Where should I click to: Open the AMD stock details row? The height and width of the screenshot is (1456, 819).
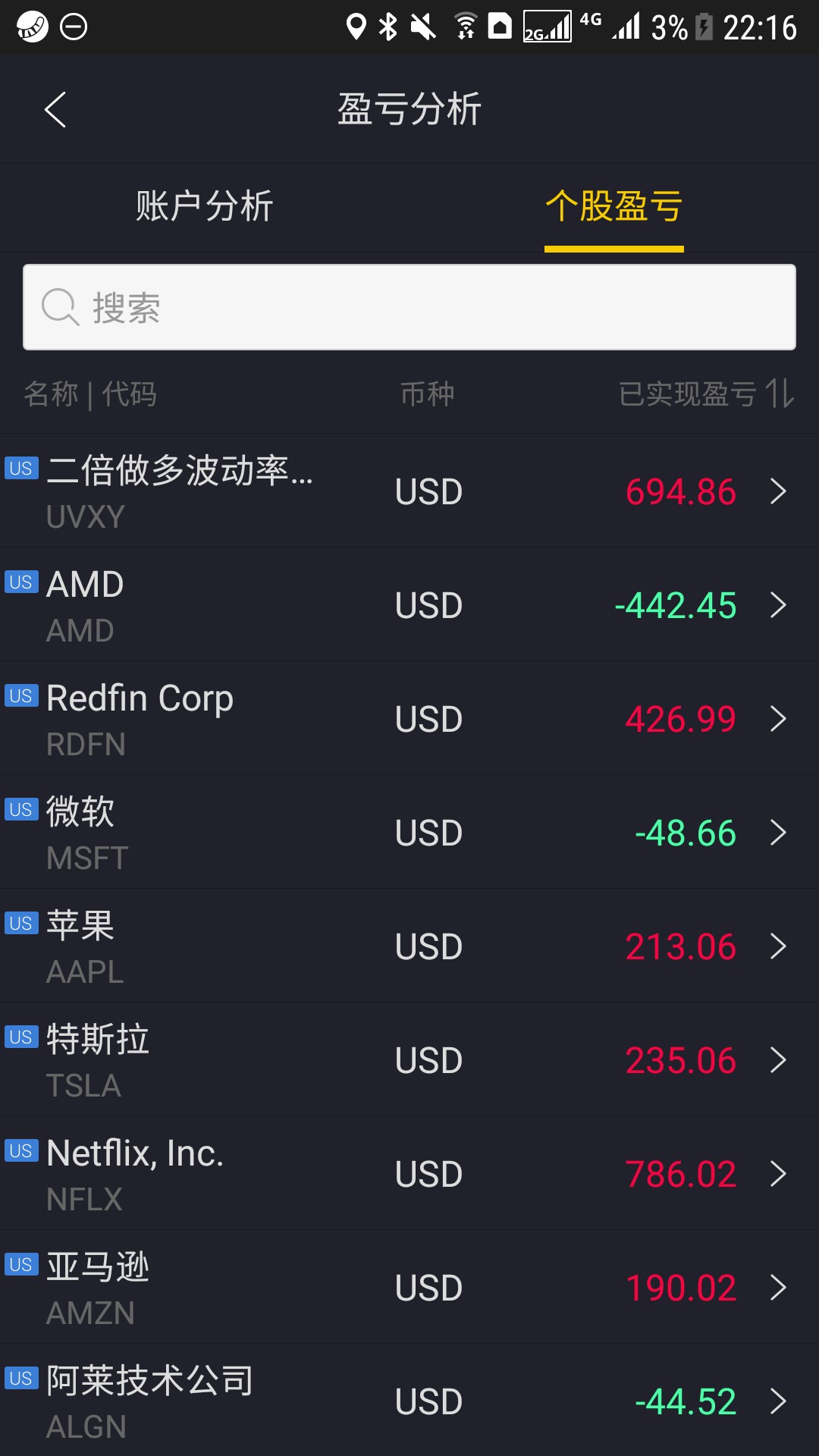[409, 605]
